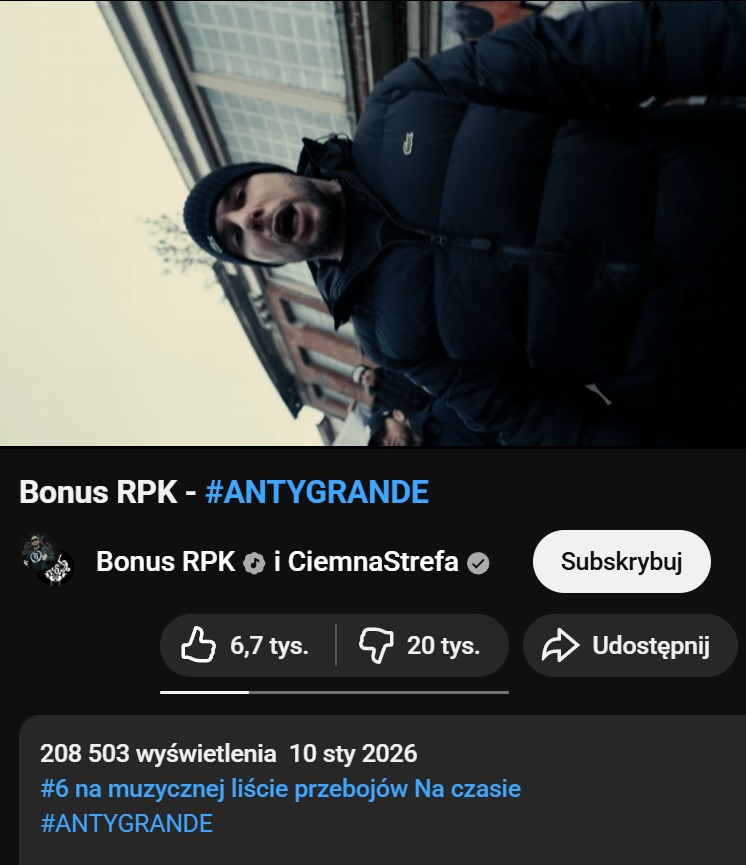The image size is (746, 865).
Task: Open the channel avatar picture
Action: click(48, 562)
